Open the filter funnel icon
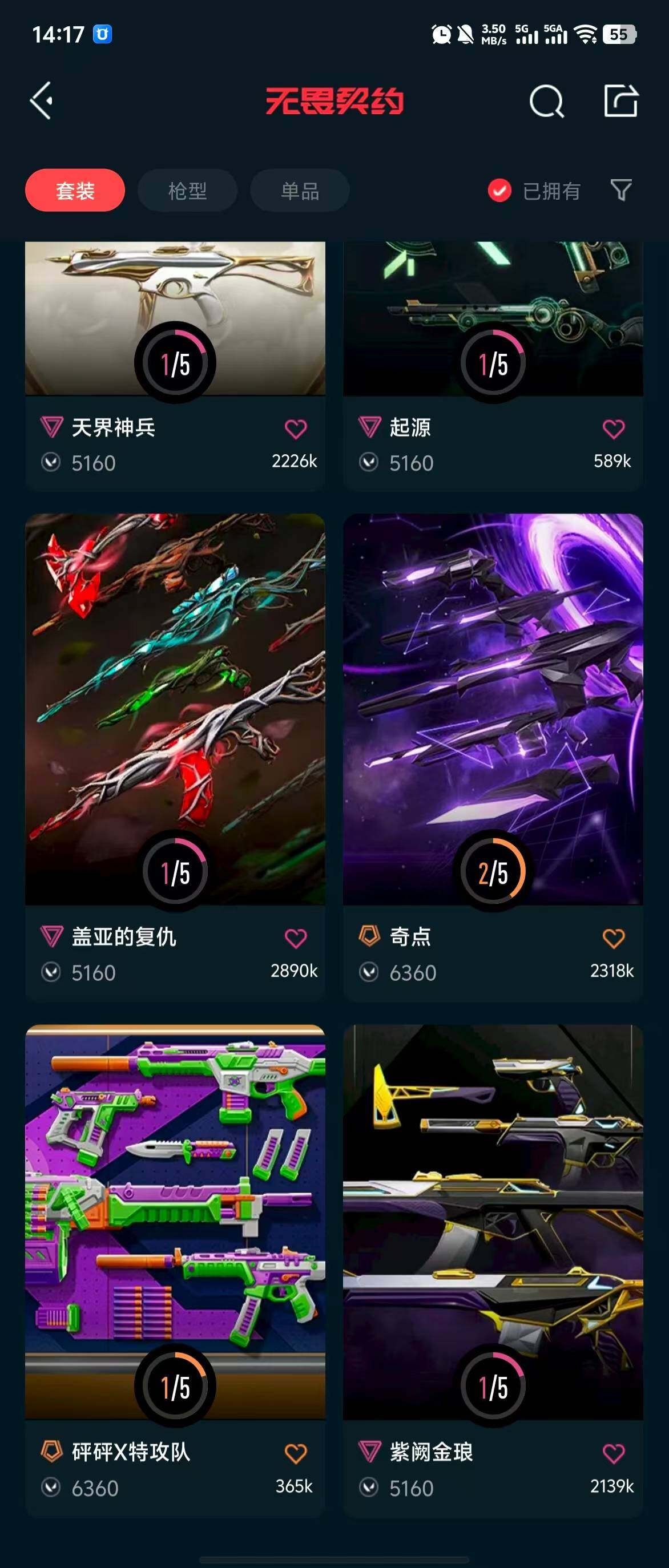Viewport: 669px width, 1568px height. click(620, 190)
